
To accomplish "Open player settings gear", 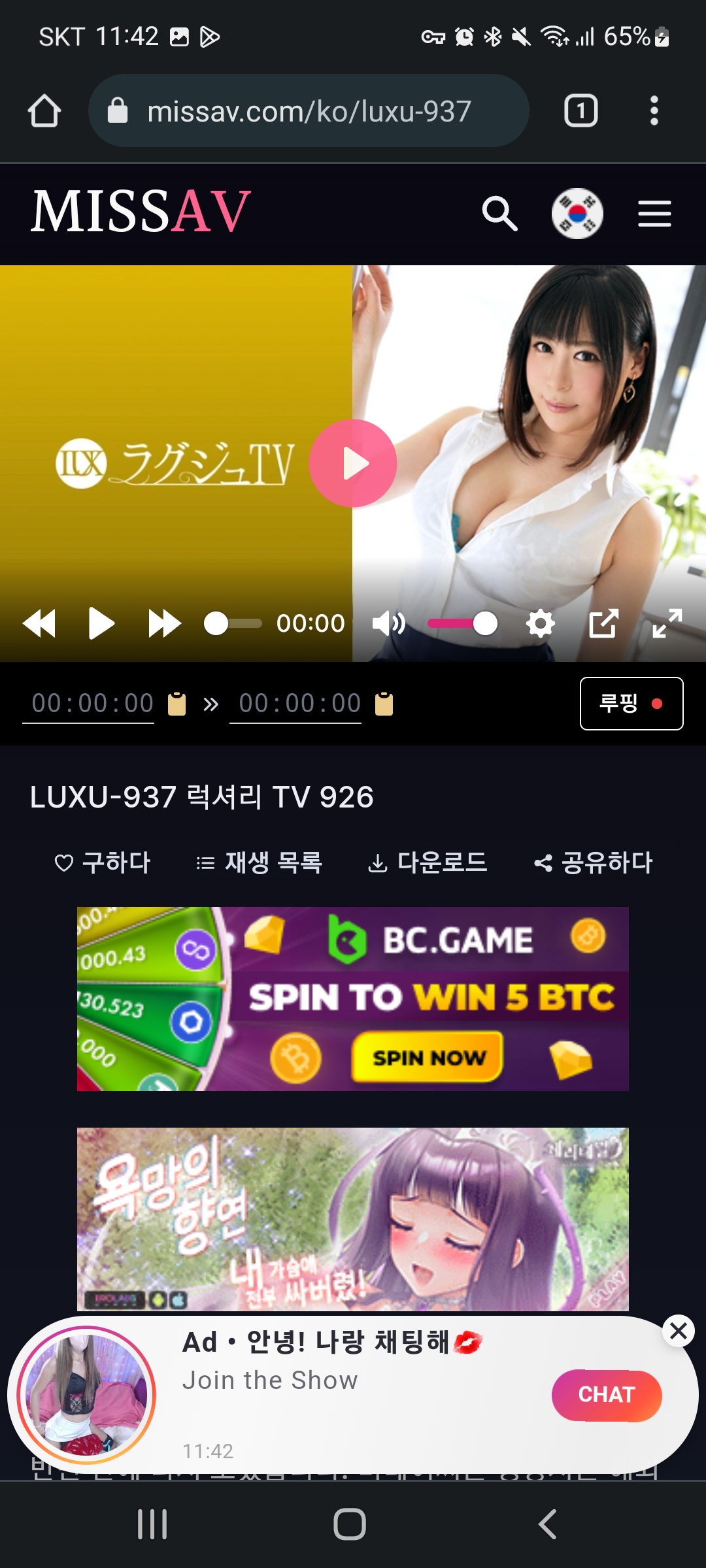I will click(x=541, y=623).
